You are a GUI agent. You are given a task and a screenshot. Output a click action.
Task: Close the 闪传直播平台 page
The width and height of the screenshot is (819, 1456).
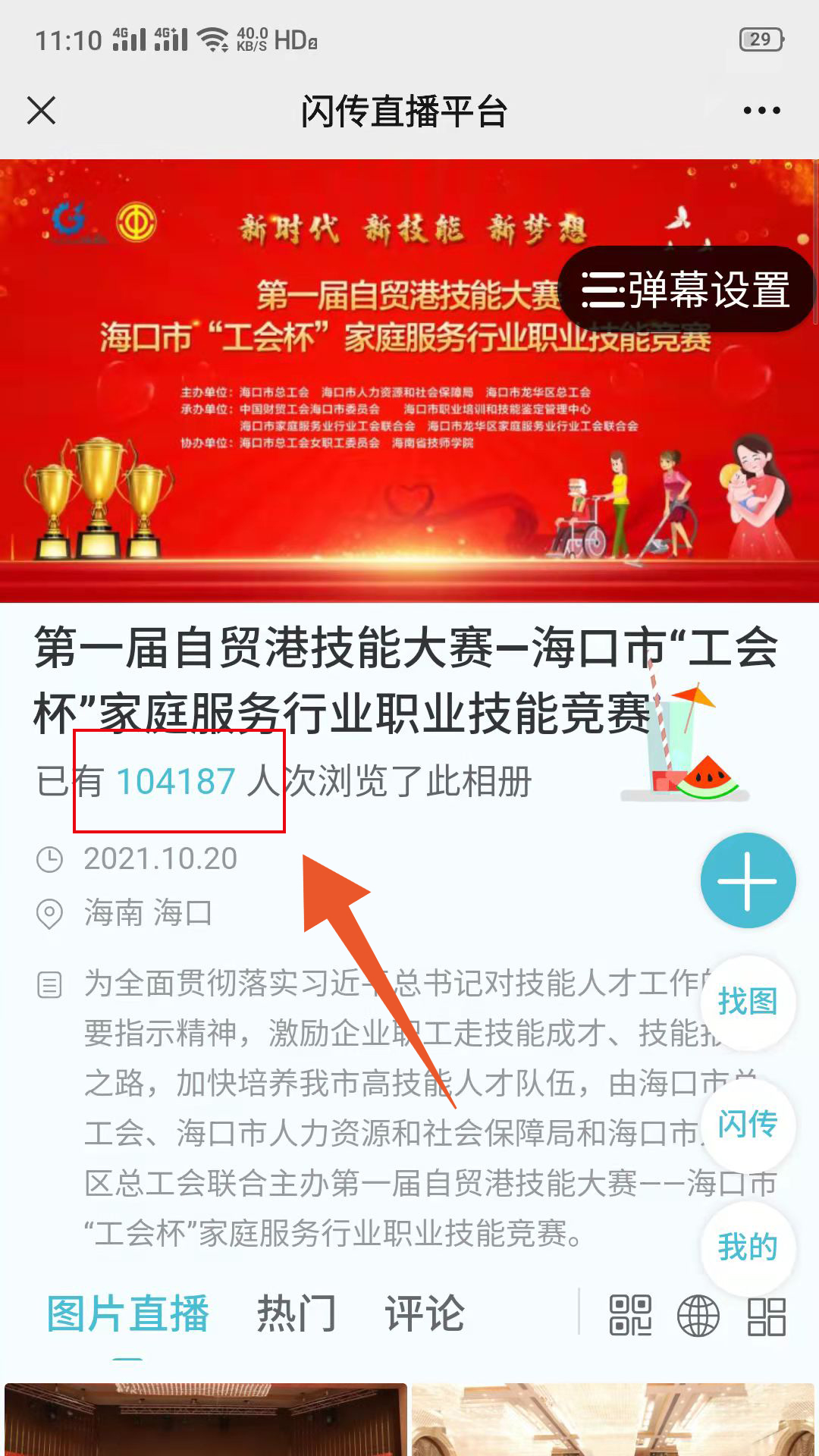click(42, 111)
